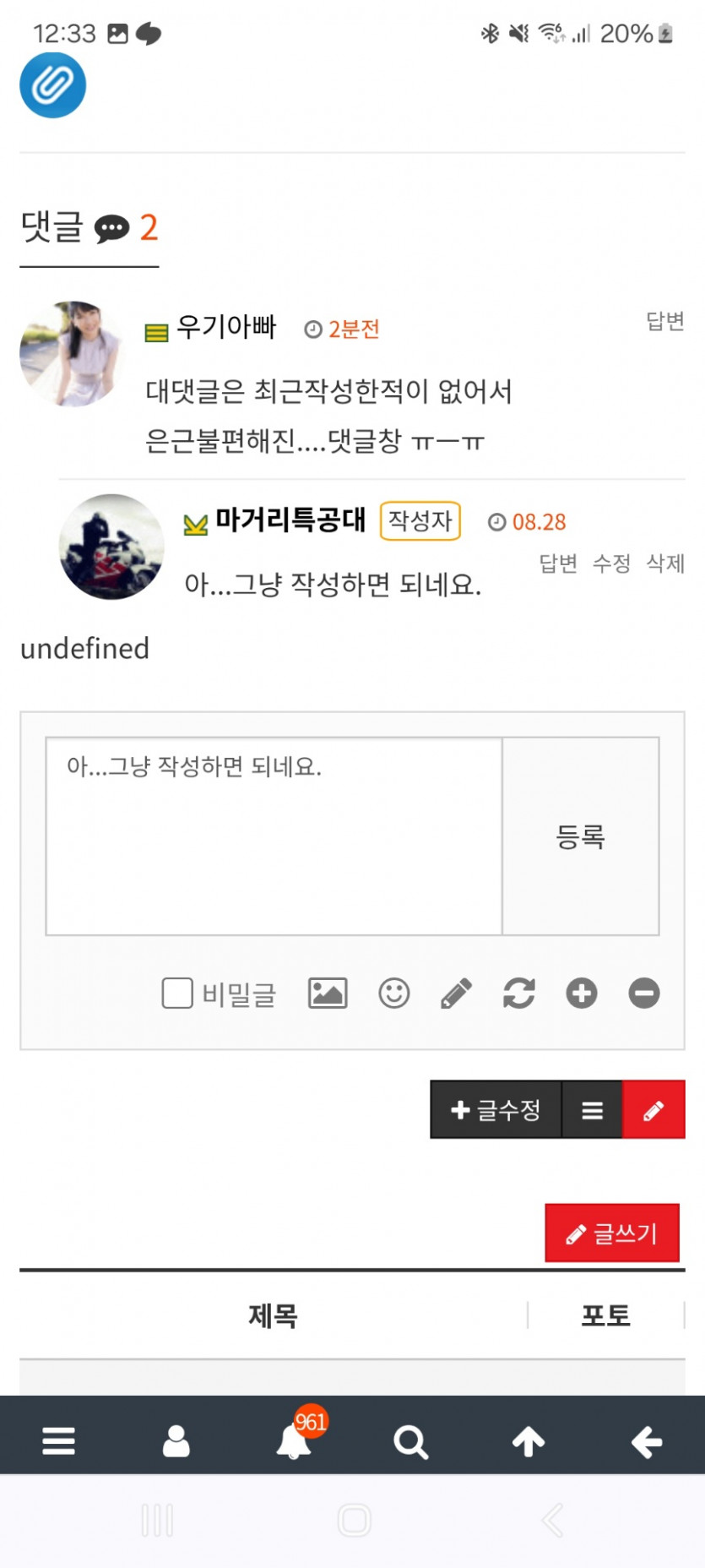705x1568 pixels.
Task: Open search from the bottom bar
Action: point(411,1441)
